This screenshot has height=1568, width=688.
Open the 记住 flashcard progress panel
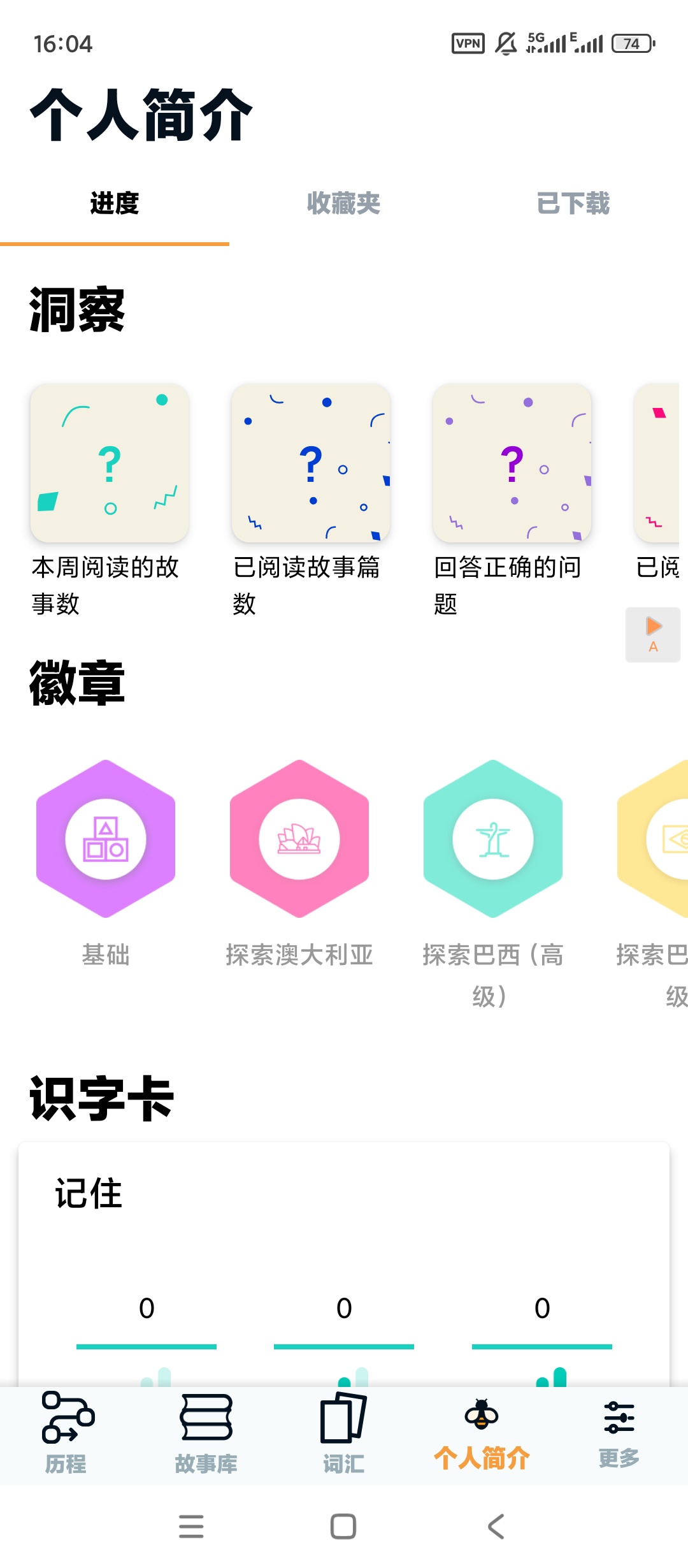click(88, 1193)
